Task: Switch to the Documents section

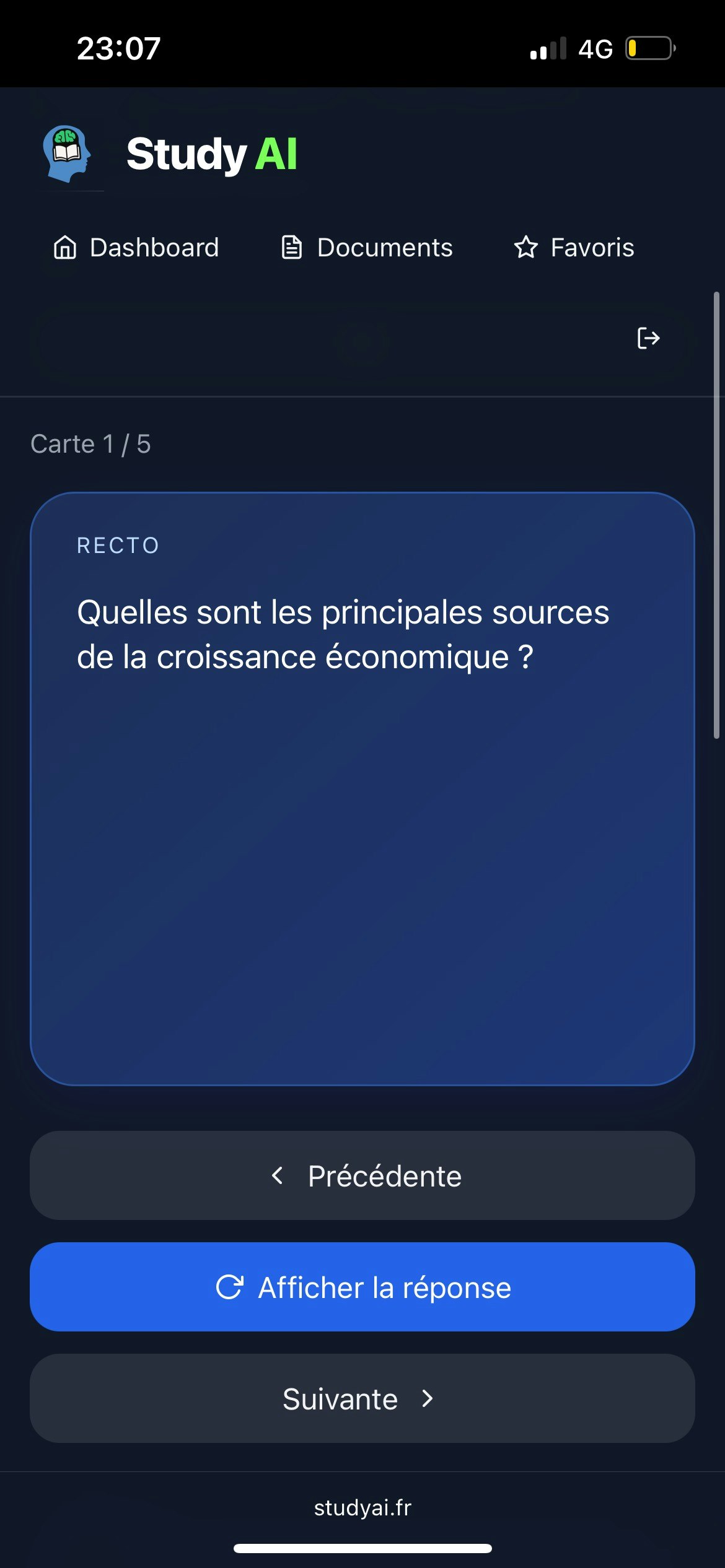Action: (384, 248)
